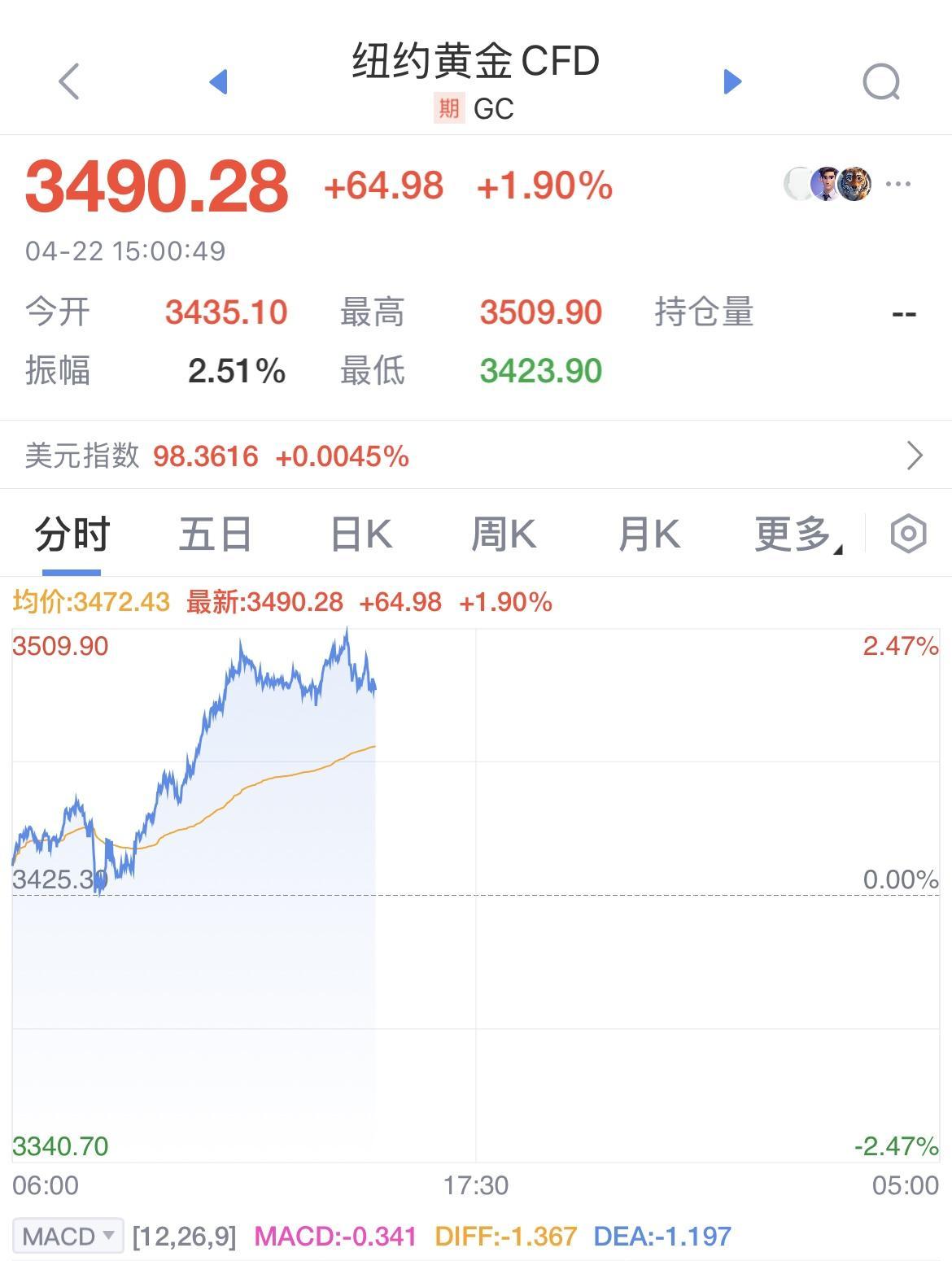Switch to the 周K weekly tab
The image size is (952, 1261).
tap(506, 535)
